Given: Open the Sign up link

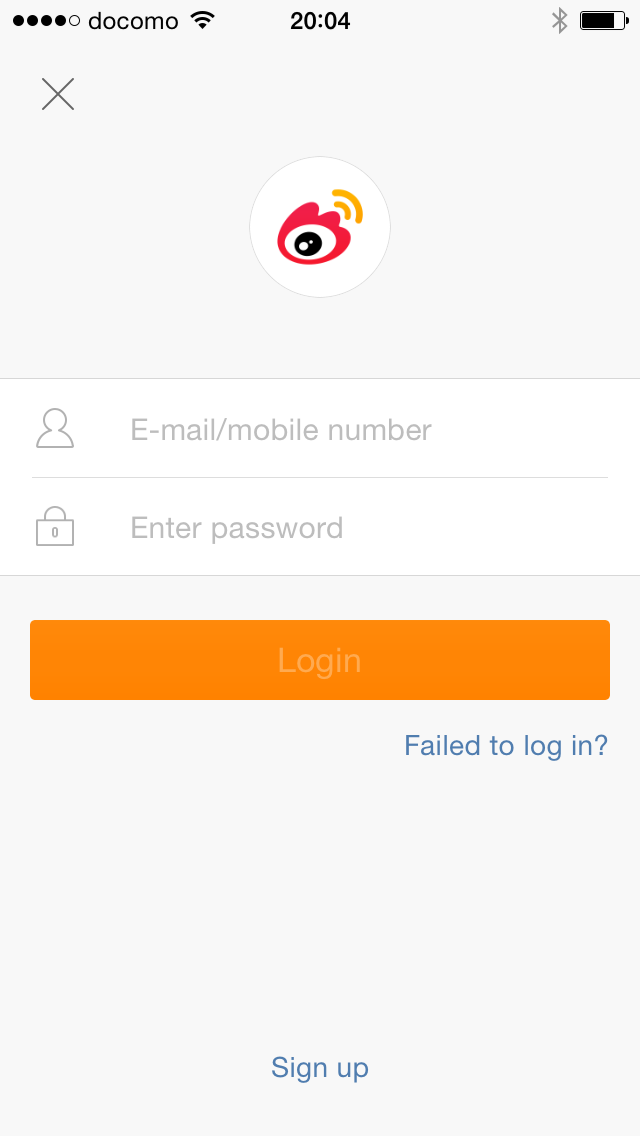Looking at the screenshot, I should [x=320, y=1068].
